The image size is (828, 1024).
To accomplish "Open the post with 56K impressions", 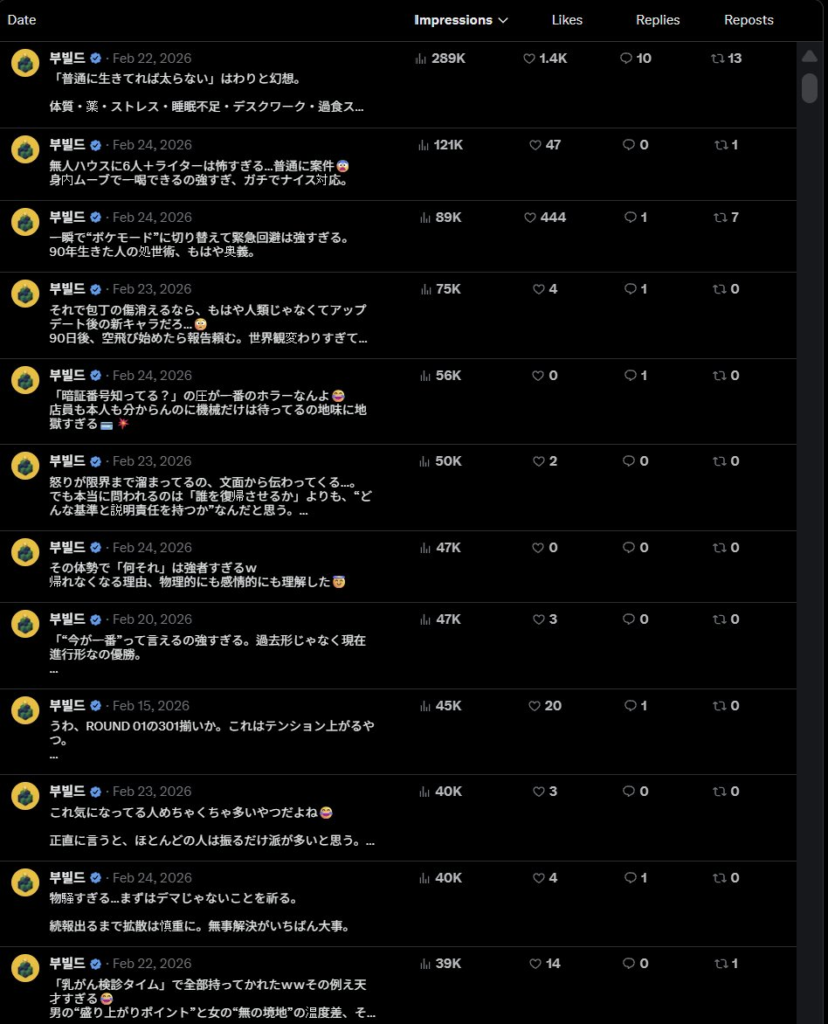I will tap(206, 410).
